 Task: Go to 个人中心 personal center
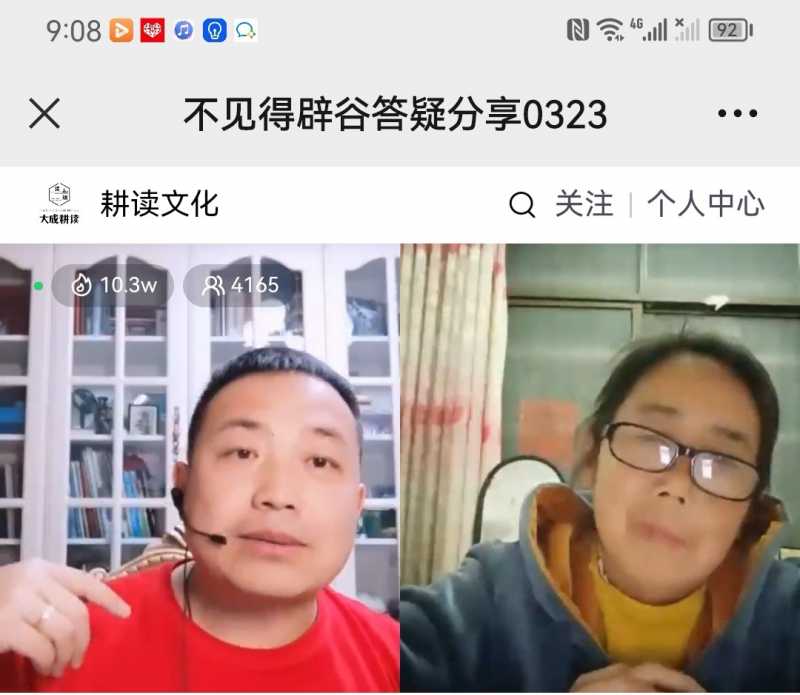tap(705, 204)
